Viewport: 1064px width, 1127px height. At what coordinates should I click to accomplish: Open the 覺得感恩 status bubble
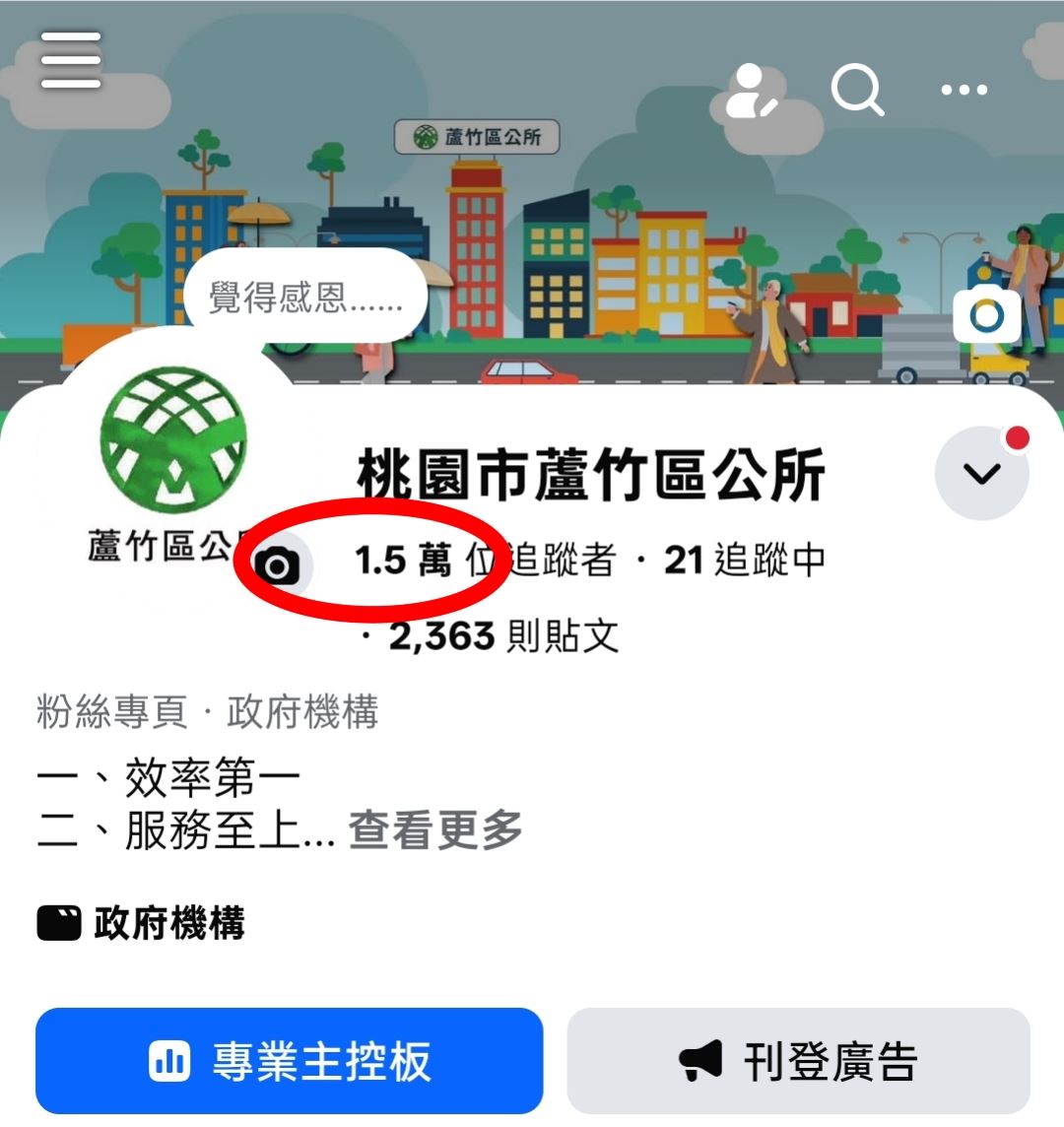tap(305, 297)
